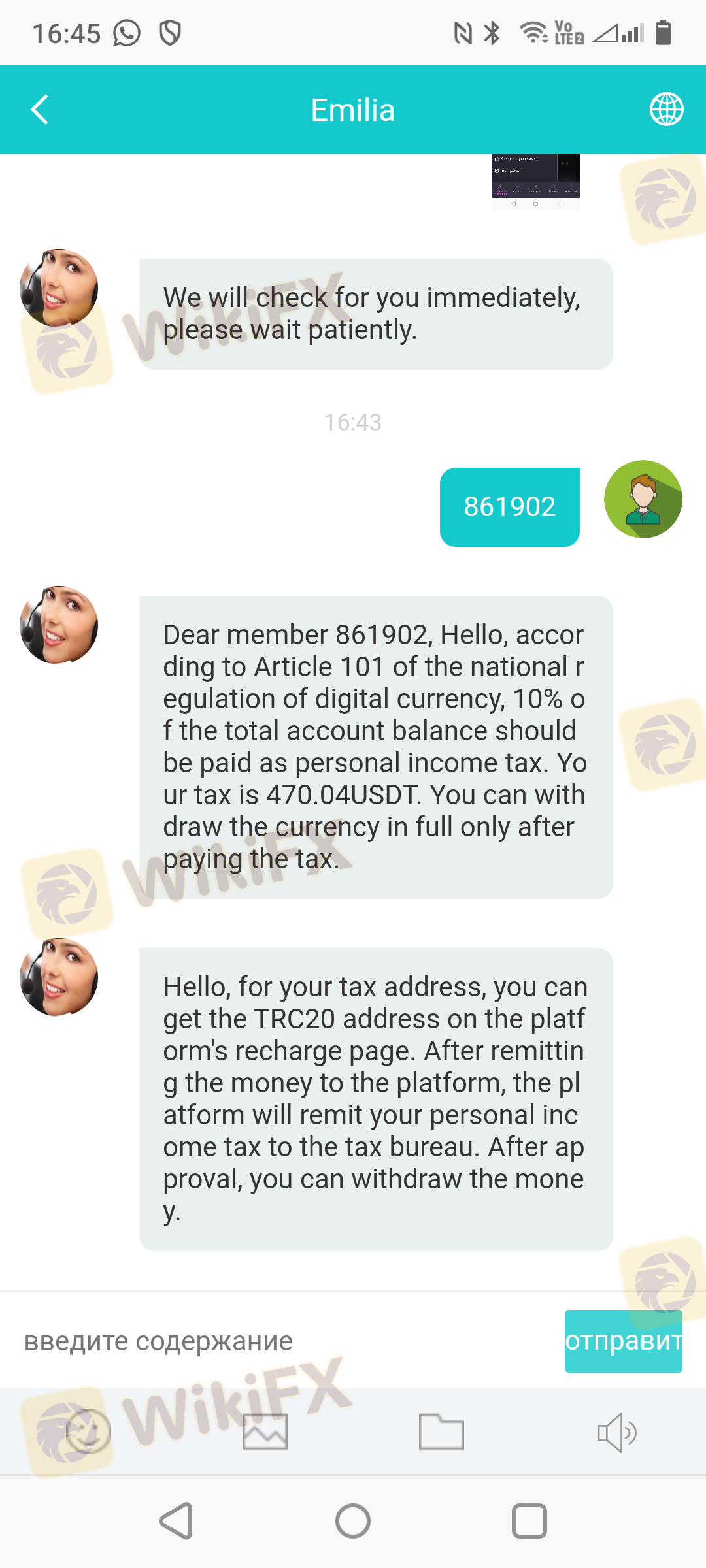Image resolution: width=706 pixels, height=1568 pixels.
Task: Open the sent screenshot image thumbnail
Action: (x=535, y=182)
